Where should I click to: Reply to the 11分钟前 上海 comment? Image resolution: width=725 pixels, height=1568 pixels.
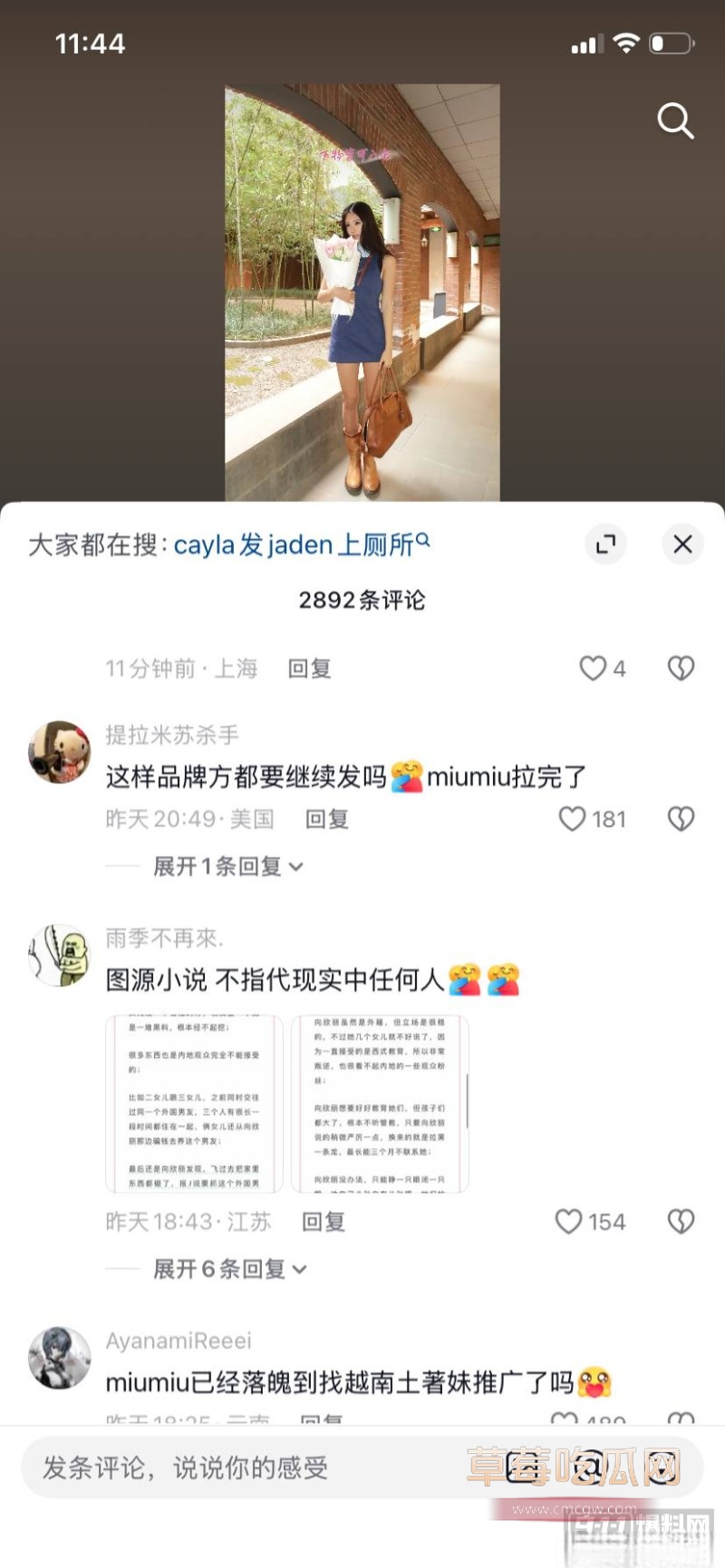click(x=309, y=669)
